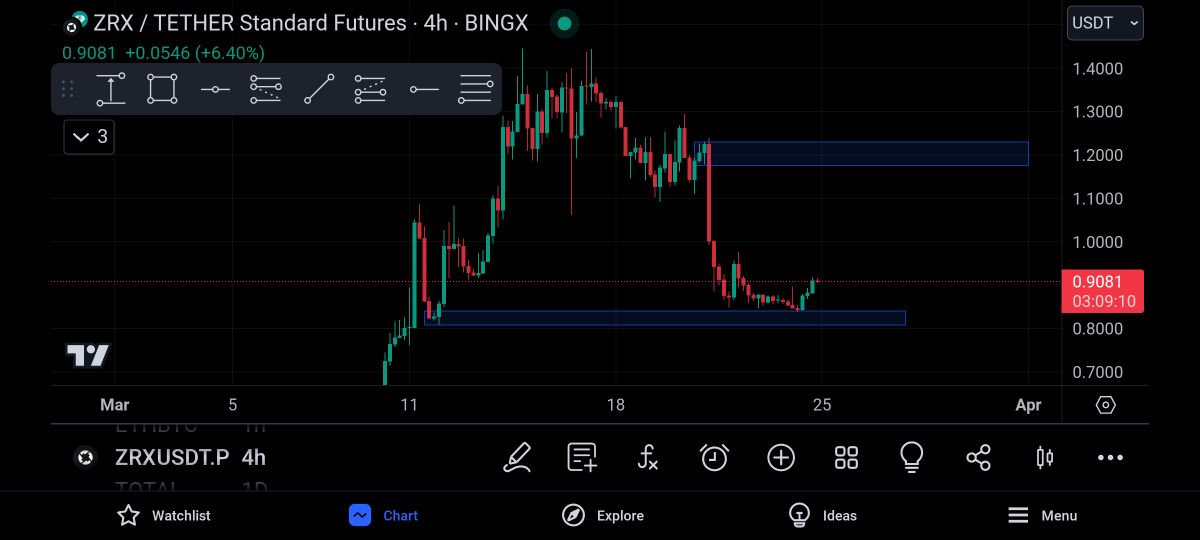Open the drawing tools pencil
This screenshot has height=540, width=1200.
pyautogui.click(x=517, y=458)
